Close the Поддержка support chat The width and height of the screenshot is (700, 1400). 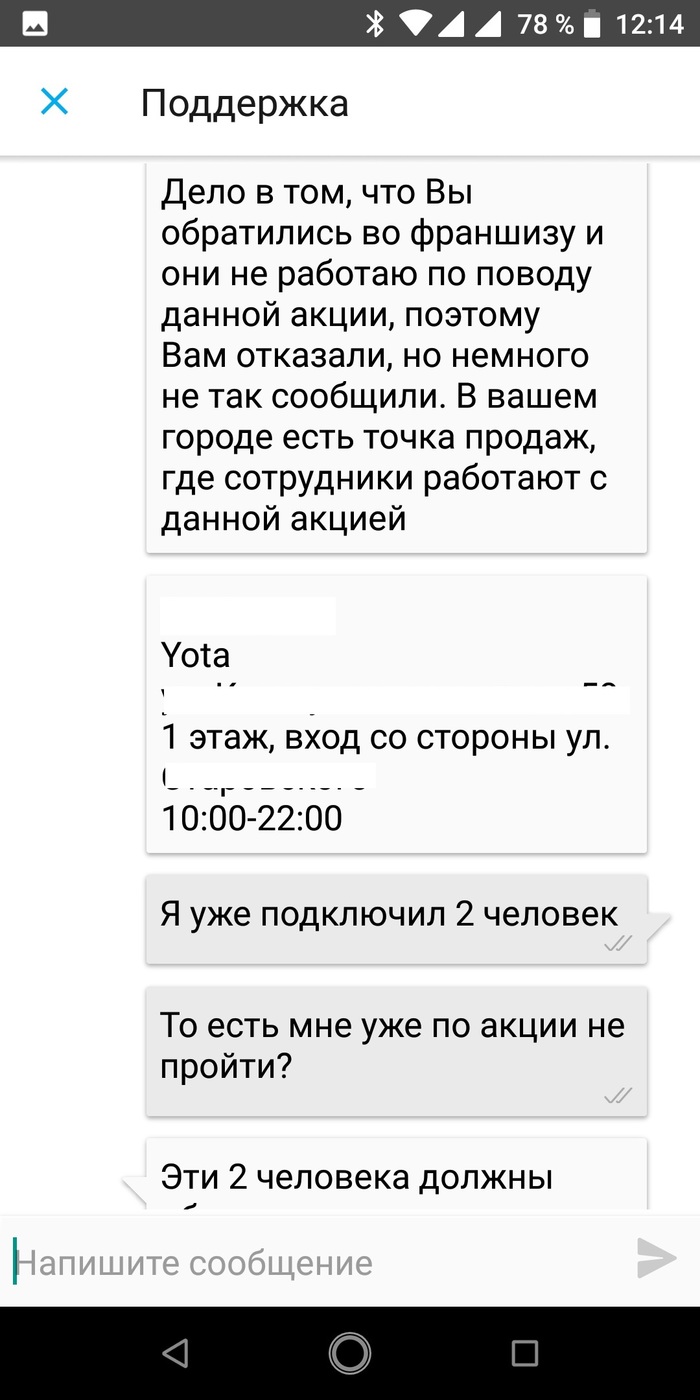click(54, 101)
